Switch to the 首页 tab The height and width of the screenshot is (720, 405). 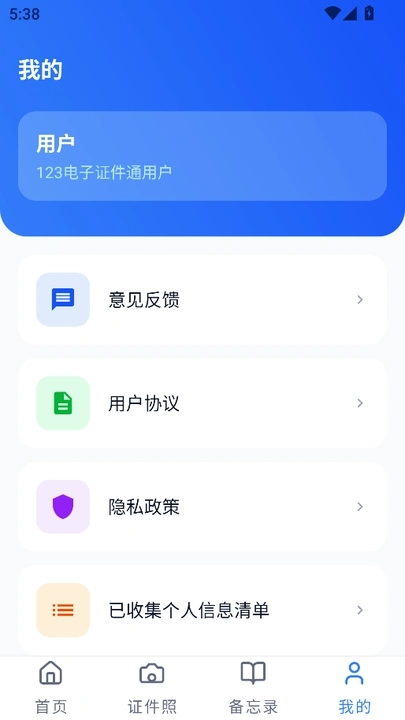tap(51, 688)
